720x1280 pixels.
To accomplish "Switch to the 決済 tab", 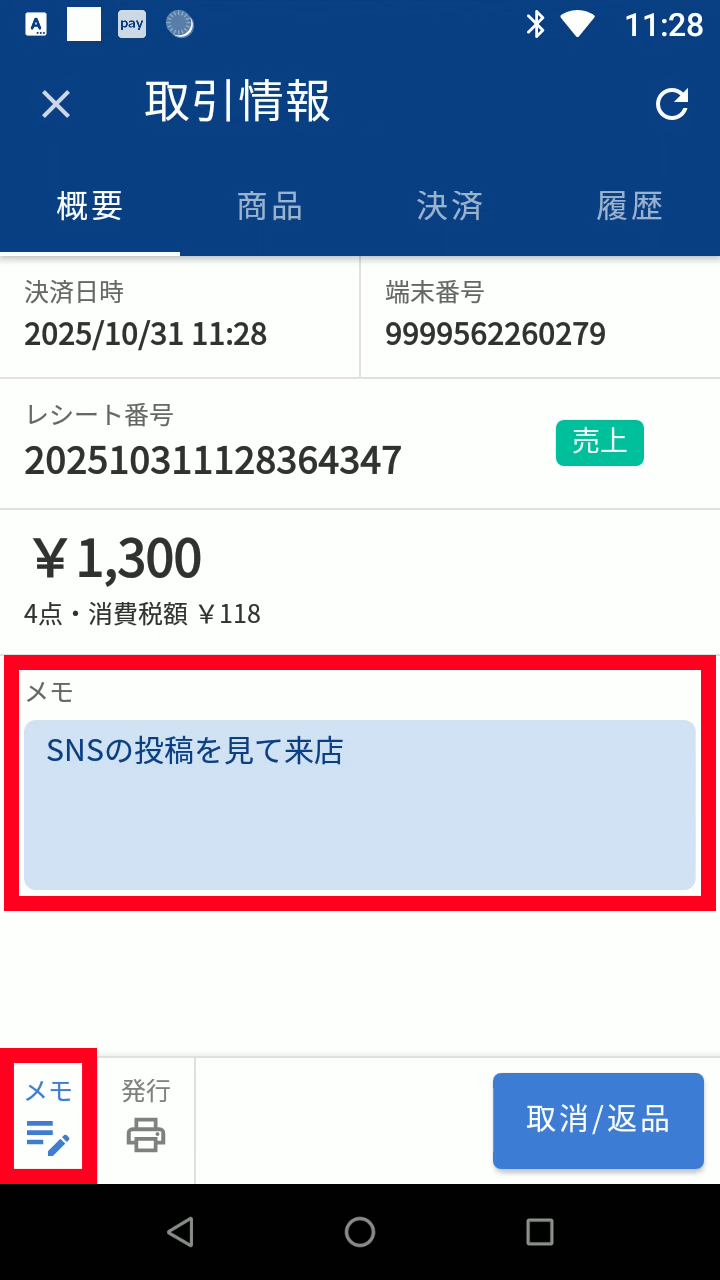I will pos(449,206).
